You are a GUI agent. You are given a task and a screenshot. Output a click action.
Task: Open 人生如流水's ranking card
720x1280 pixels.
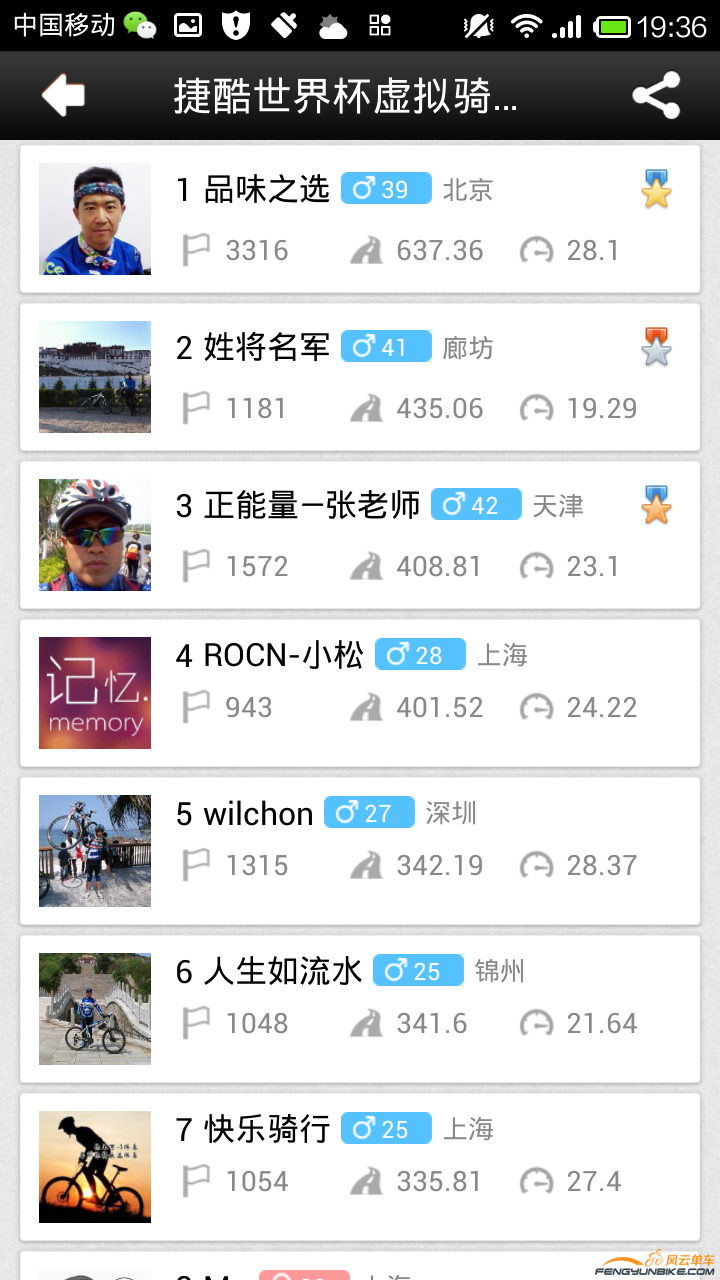pyautogui.click(x=360, y=1009)
